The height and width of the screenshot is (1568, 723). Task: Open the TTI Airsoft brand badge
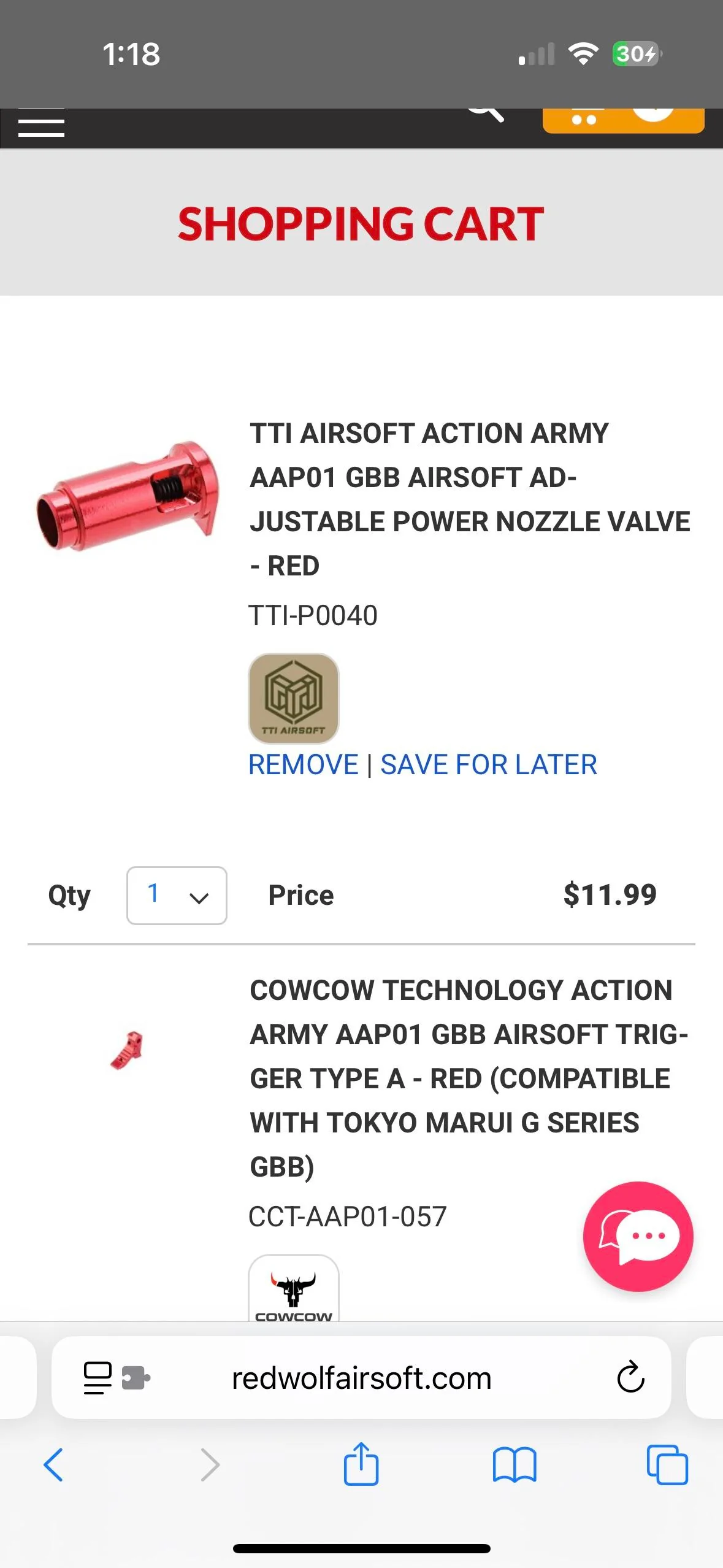[x=293, y=698]
